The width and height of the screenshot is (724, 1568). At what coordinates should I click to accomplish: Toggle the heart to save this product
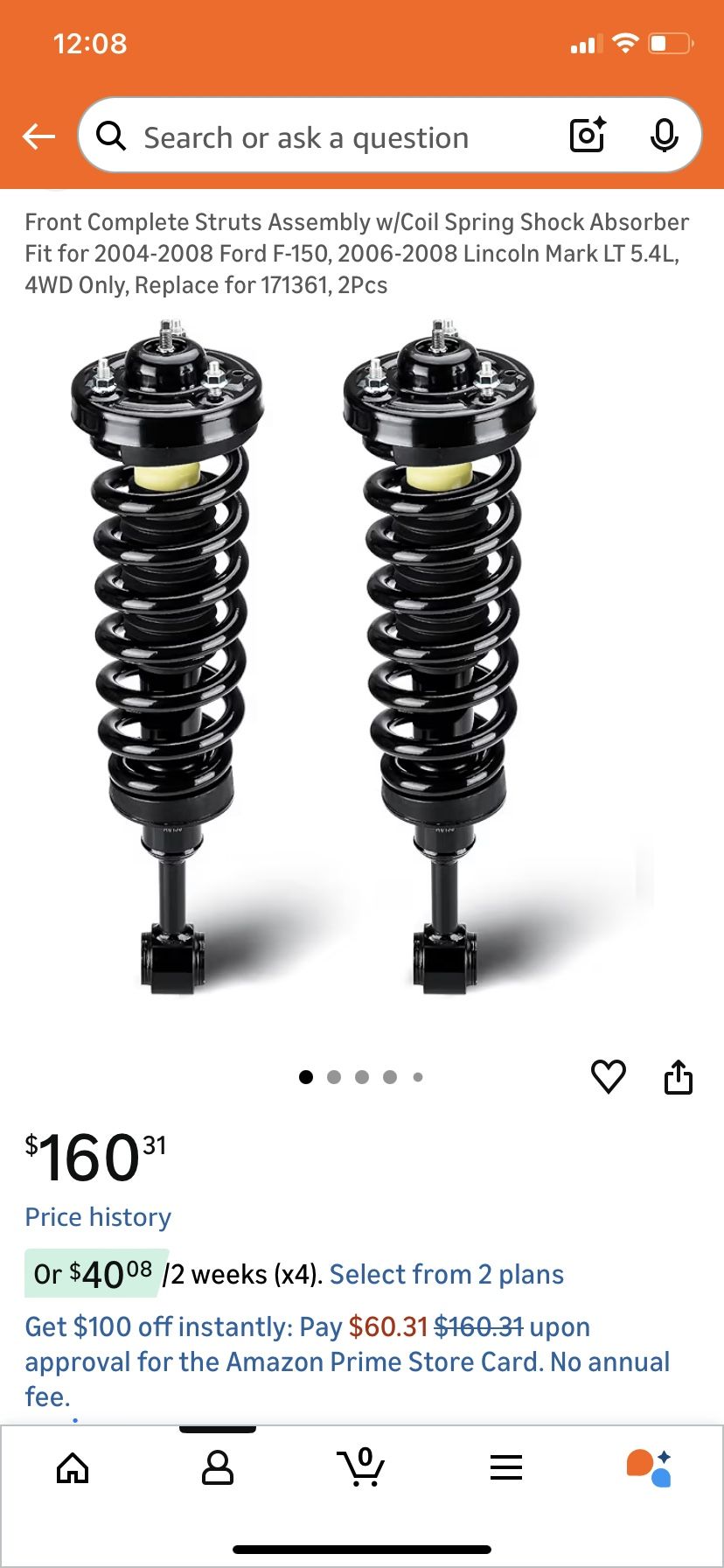point(609,1077)
